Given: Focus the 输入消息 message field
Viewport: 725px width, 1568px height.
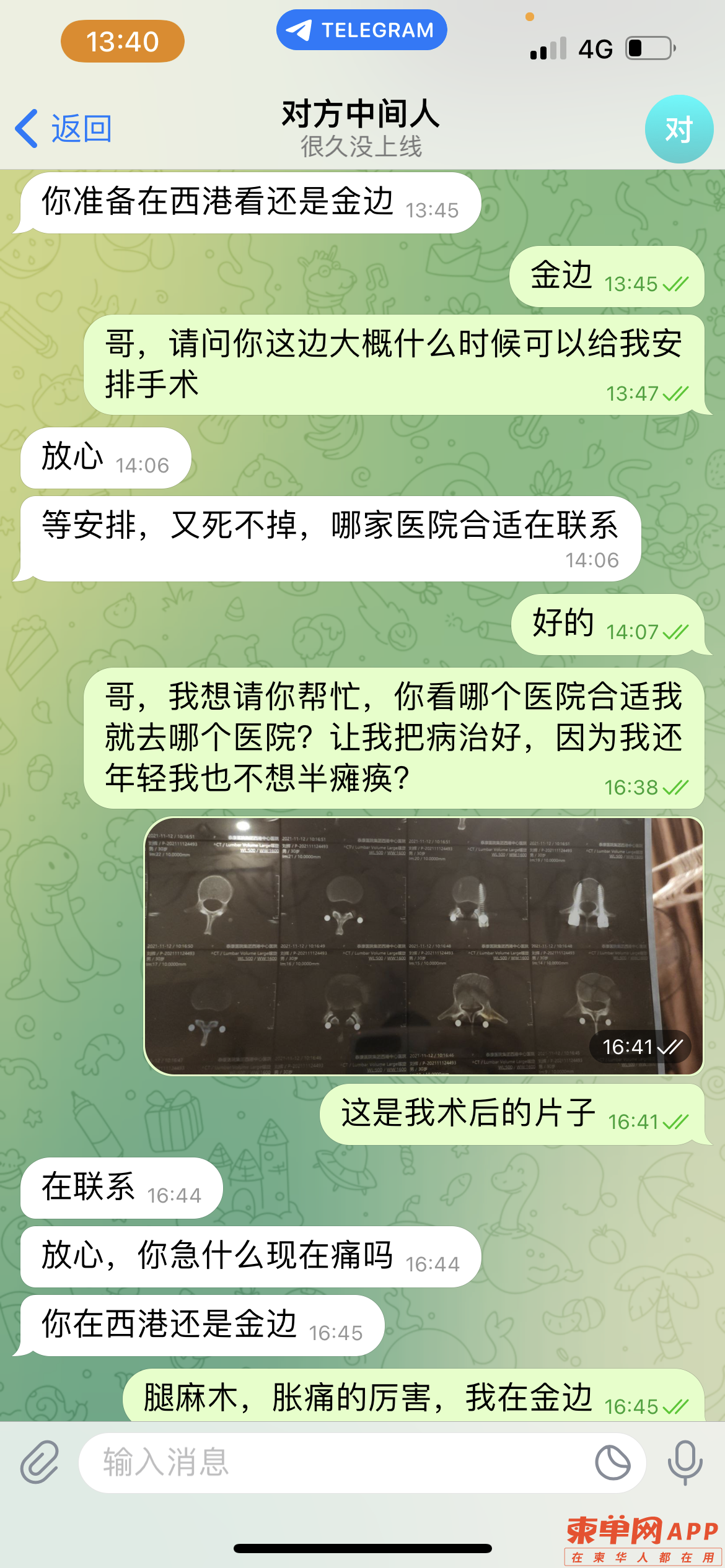Looking at the screenshot, I should coord(335,1462).
